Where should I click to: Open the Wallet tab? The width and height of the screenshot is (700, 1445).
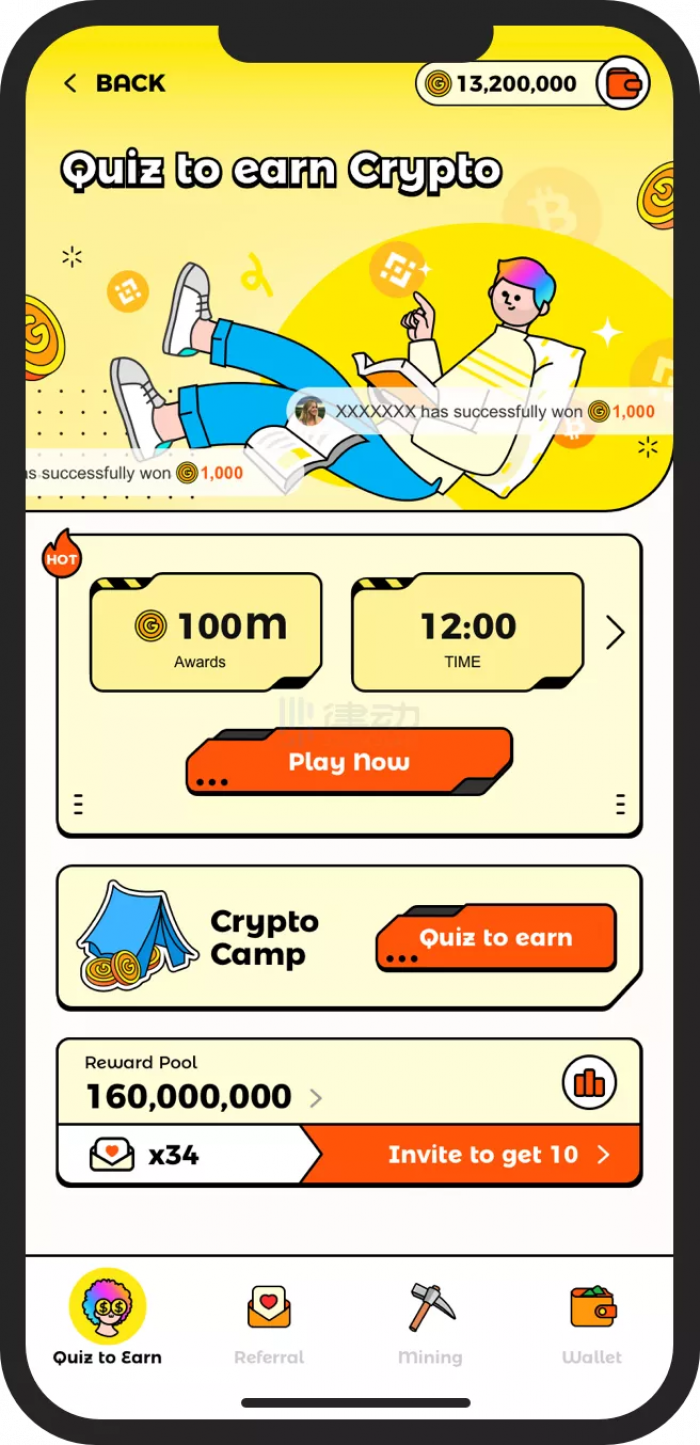(x=592, y=1322)
